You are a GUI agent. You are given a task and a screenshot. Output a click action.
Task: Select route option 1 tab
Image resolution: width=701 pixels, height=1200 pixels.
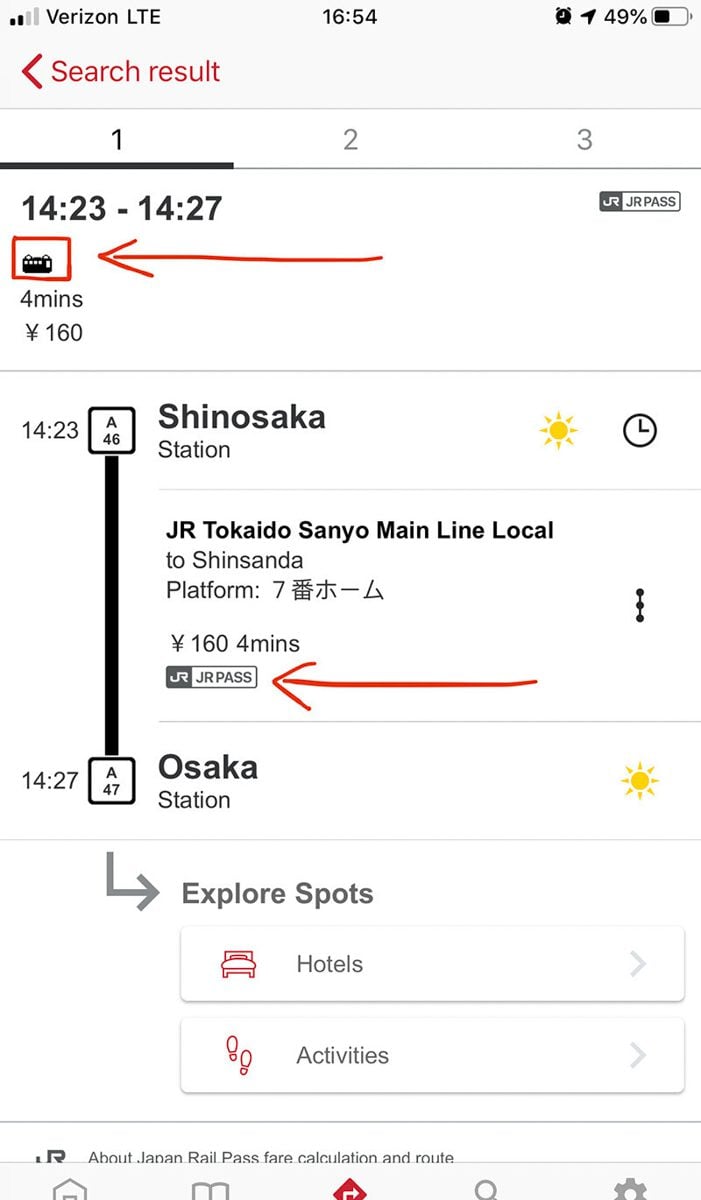(x=117, y=139)
